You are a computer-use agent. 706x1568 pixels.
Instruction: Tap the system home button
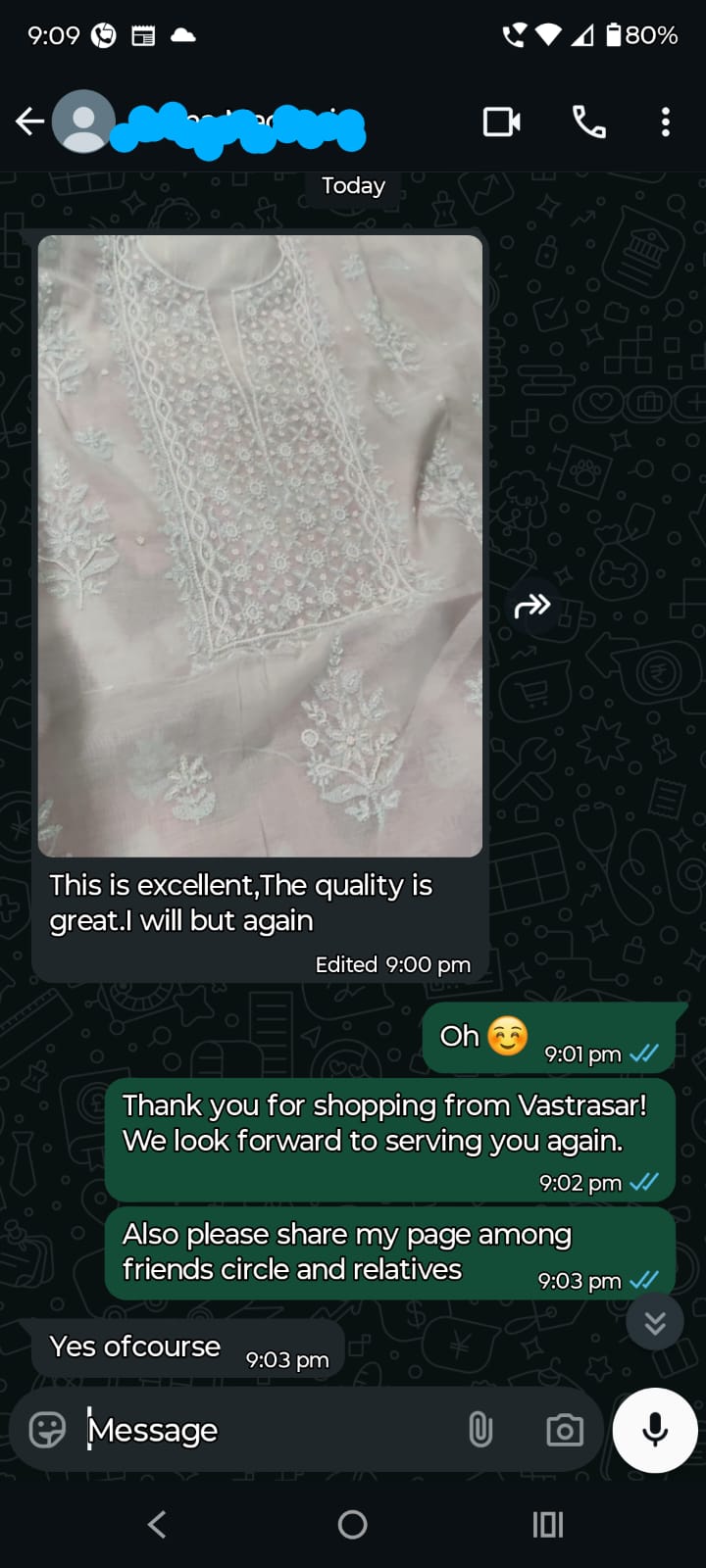pos(352,1524)
